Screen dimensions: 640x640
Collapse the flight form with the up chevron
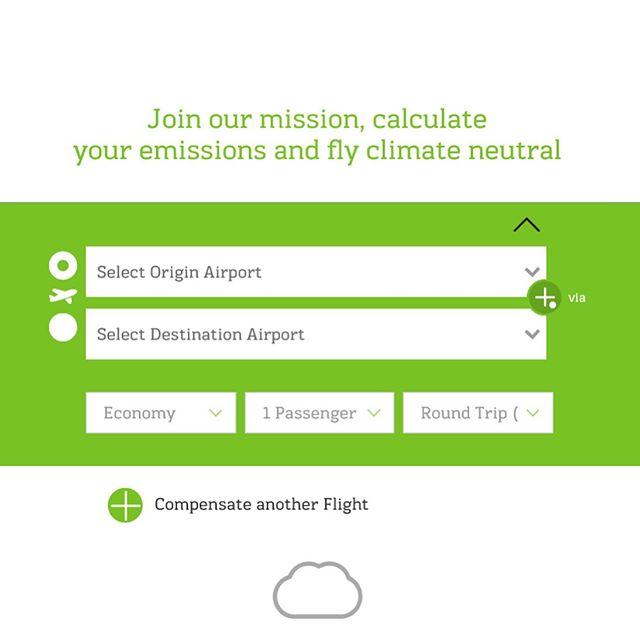coord(526,225)
